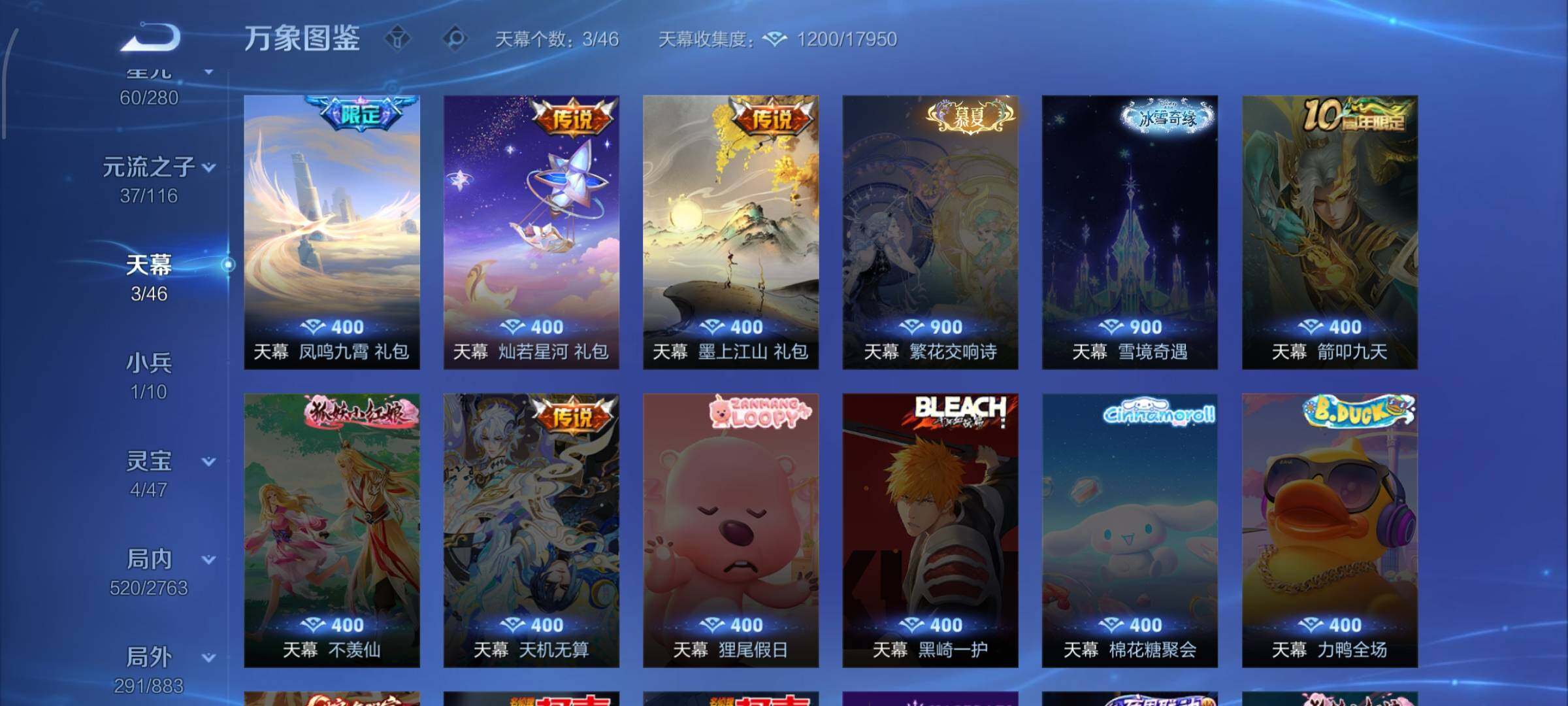The width and height of the screenshot is (1568, 706).
Task: Switch to the 小兵 category
Action: [149, 364]
